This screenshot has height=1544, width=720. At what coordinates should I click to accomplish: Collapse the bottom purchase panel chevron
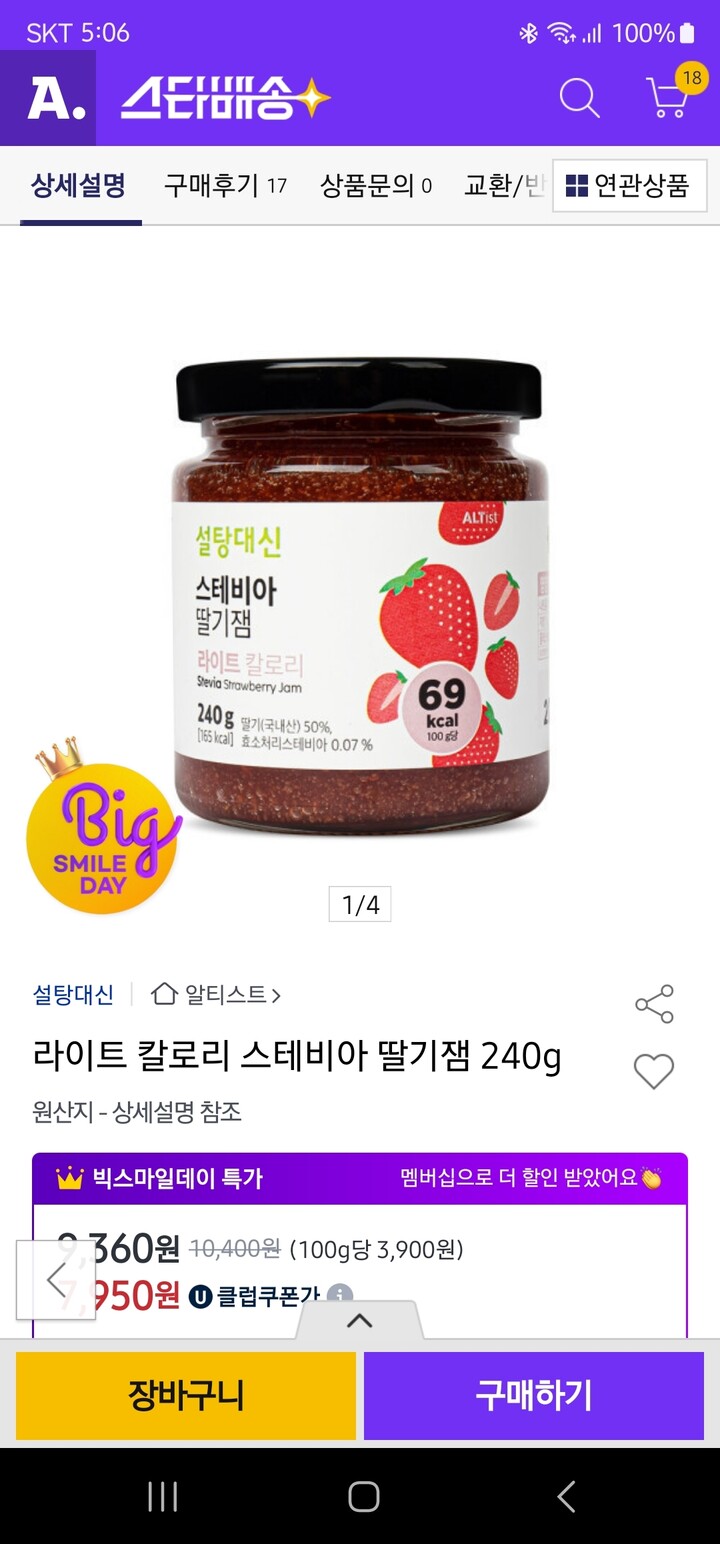[x=360, y=1322]
